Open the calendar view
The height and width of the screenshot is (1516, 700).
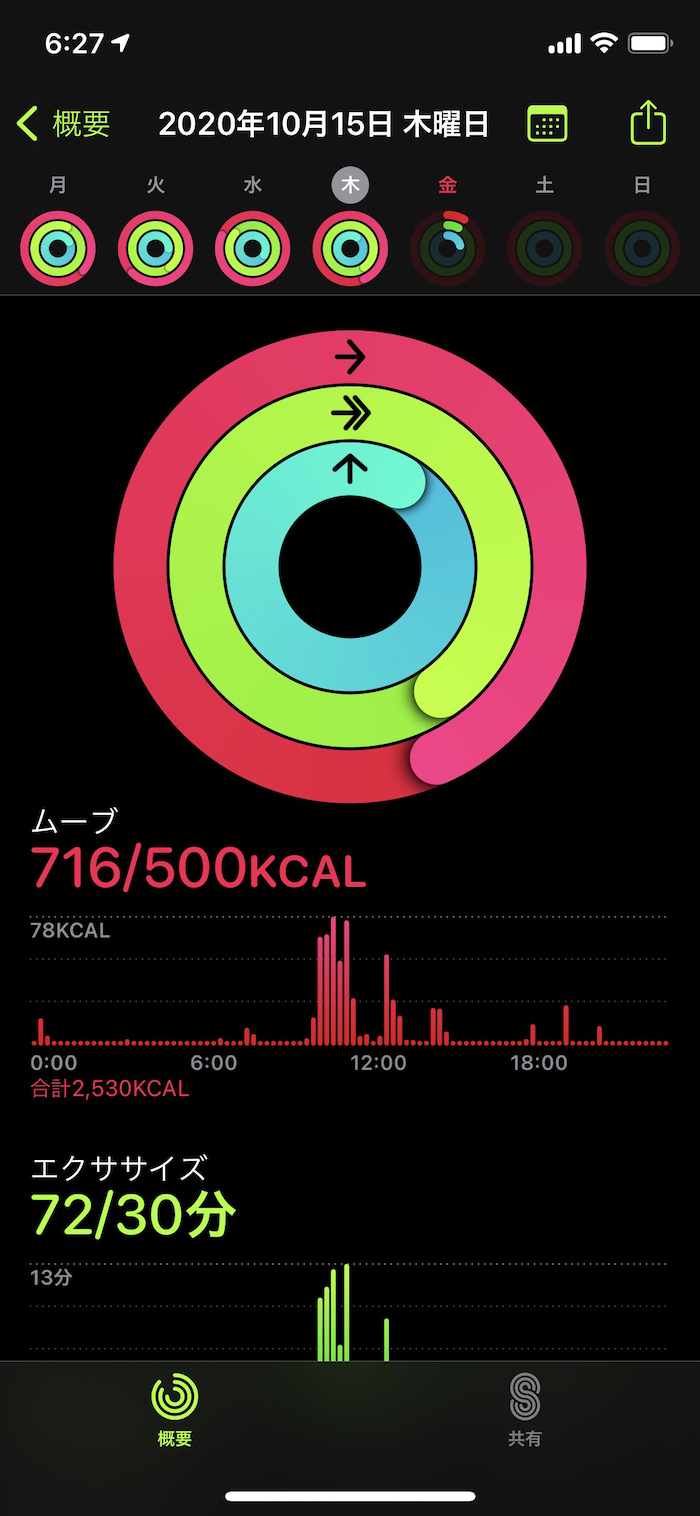pyautogui.click(x=547, y=124)
